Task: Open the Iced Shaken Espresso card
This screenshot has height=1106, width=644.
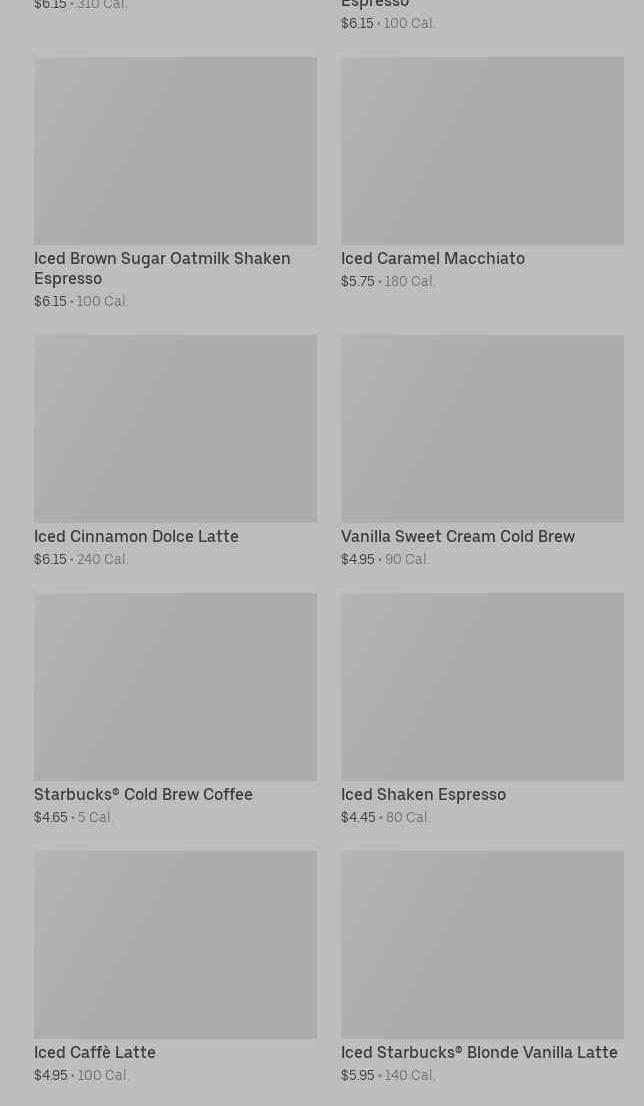Action: (x=482, y=687)
